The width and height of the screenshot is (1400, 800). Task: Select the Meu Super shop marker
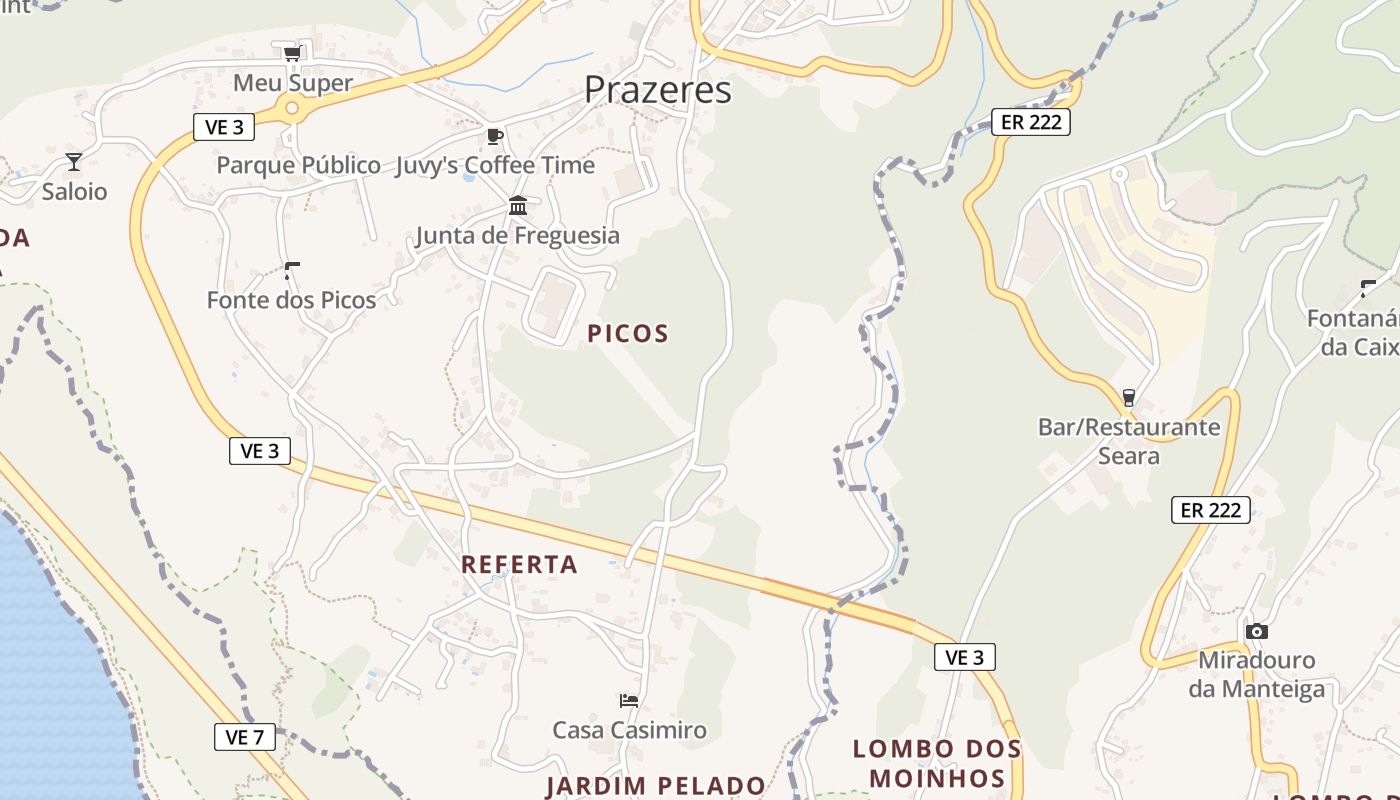292,54
